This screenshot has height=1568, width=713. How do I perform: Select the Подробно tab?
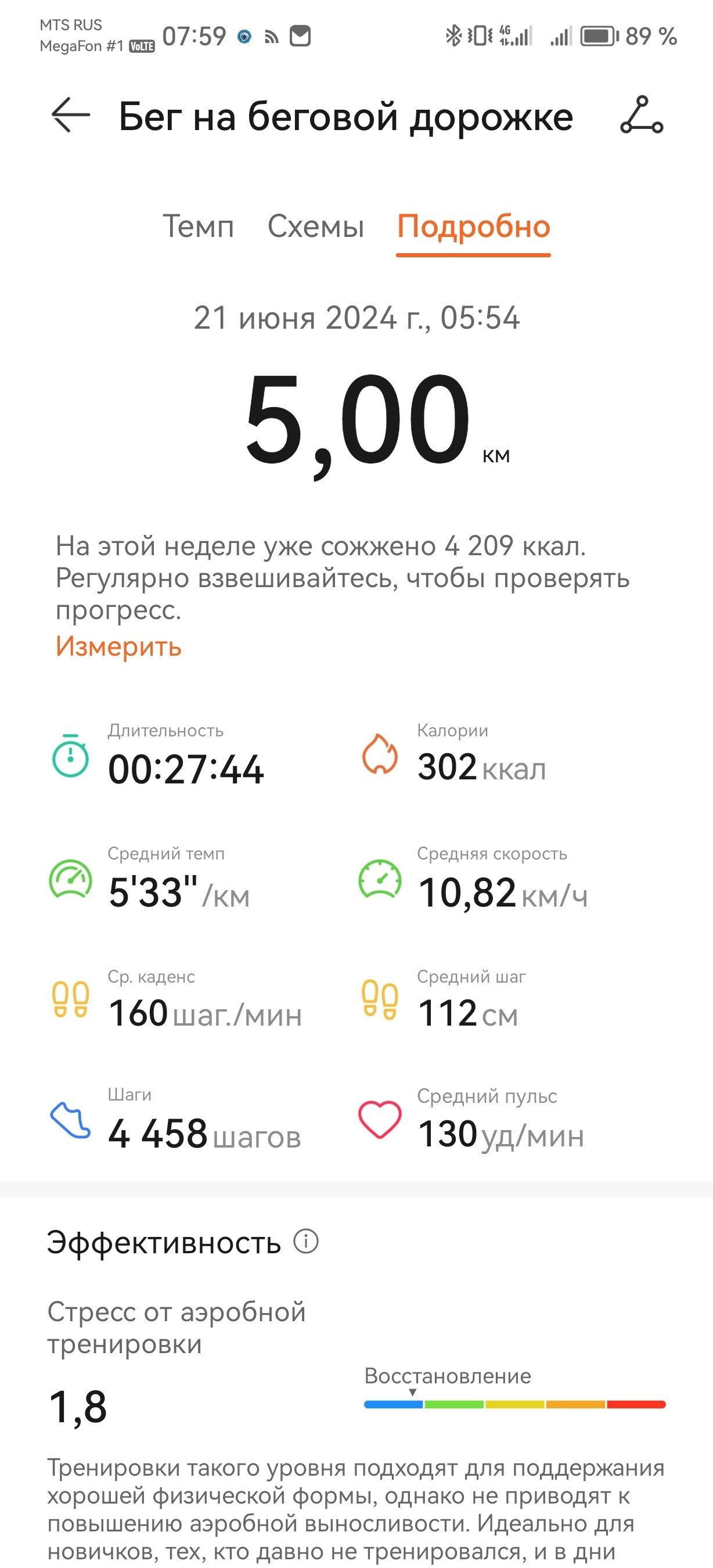pos(473,228)
